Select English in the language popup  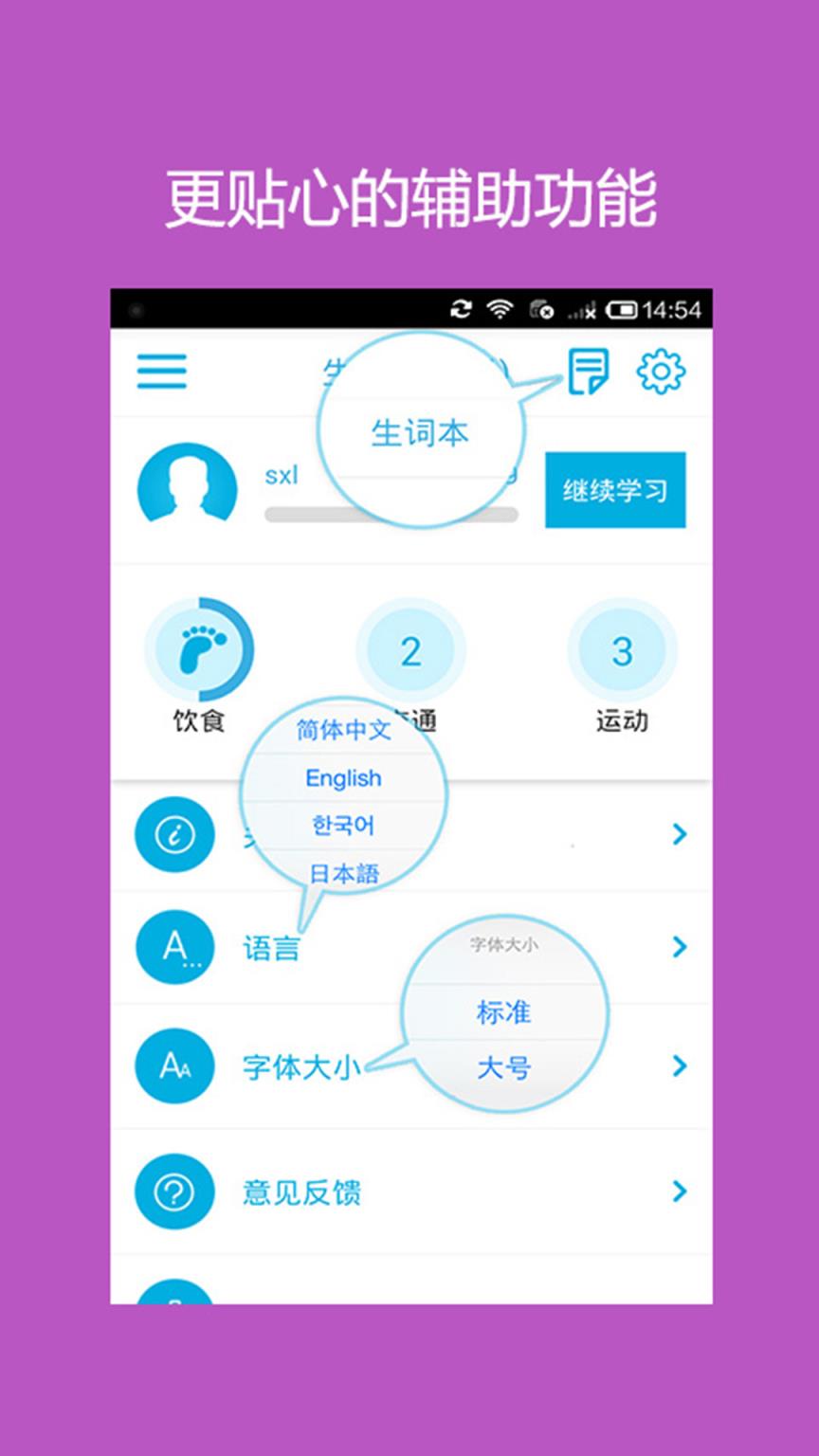343,778
